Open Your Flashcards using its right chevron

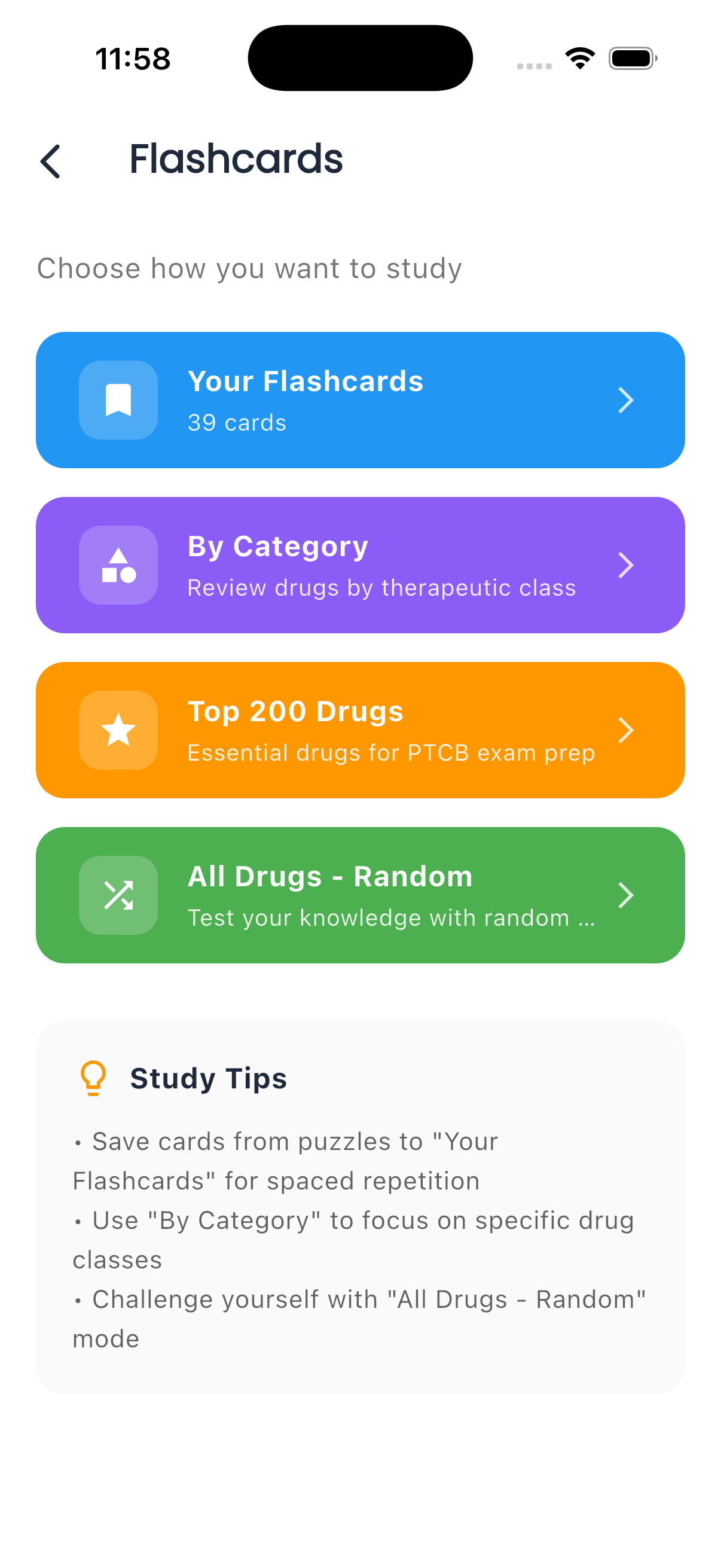(x=627, y=399)
